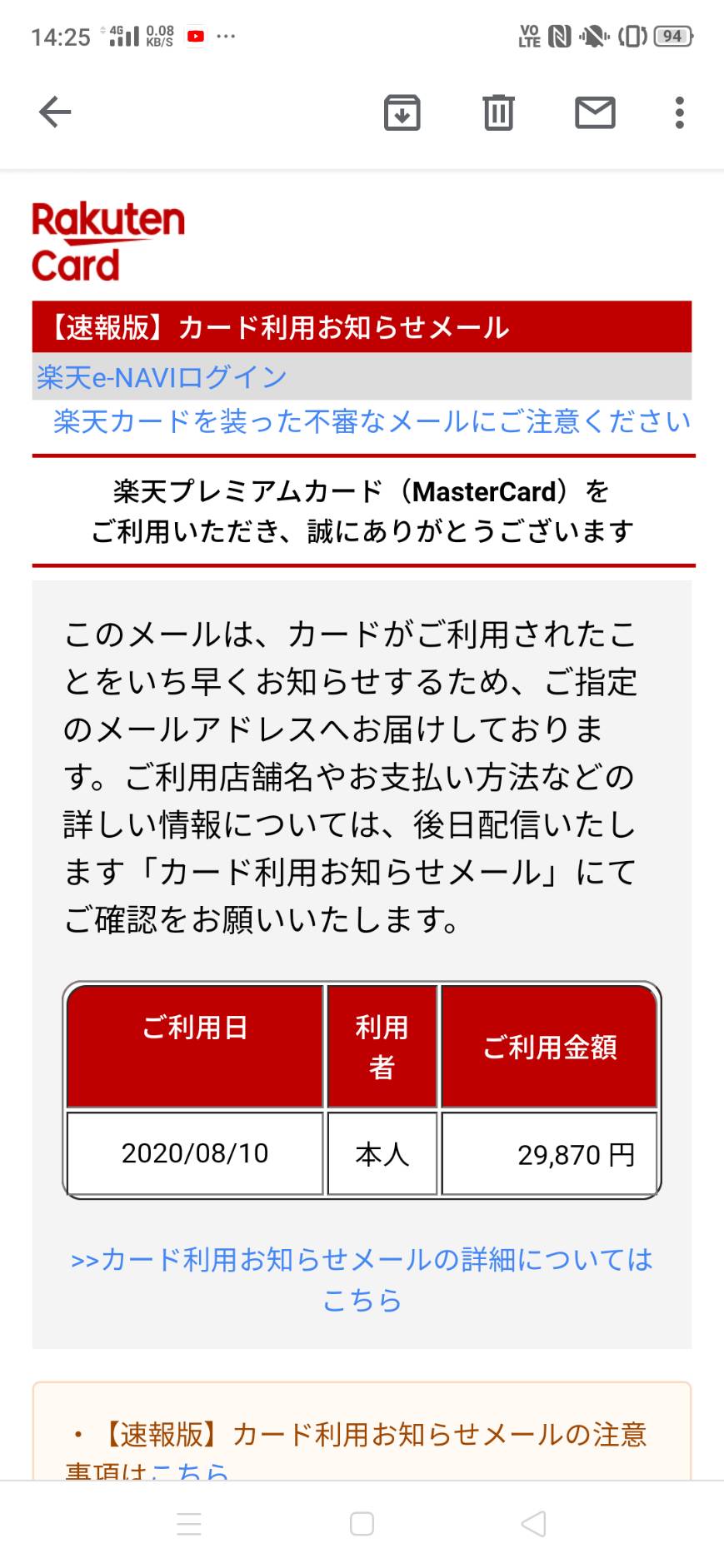Mark email as unread

click(595, 112)
